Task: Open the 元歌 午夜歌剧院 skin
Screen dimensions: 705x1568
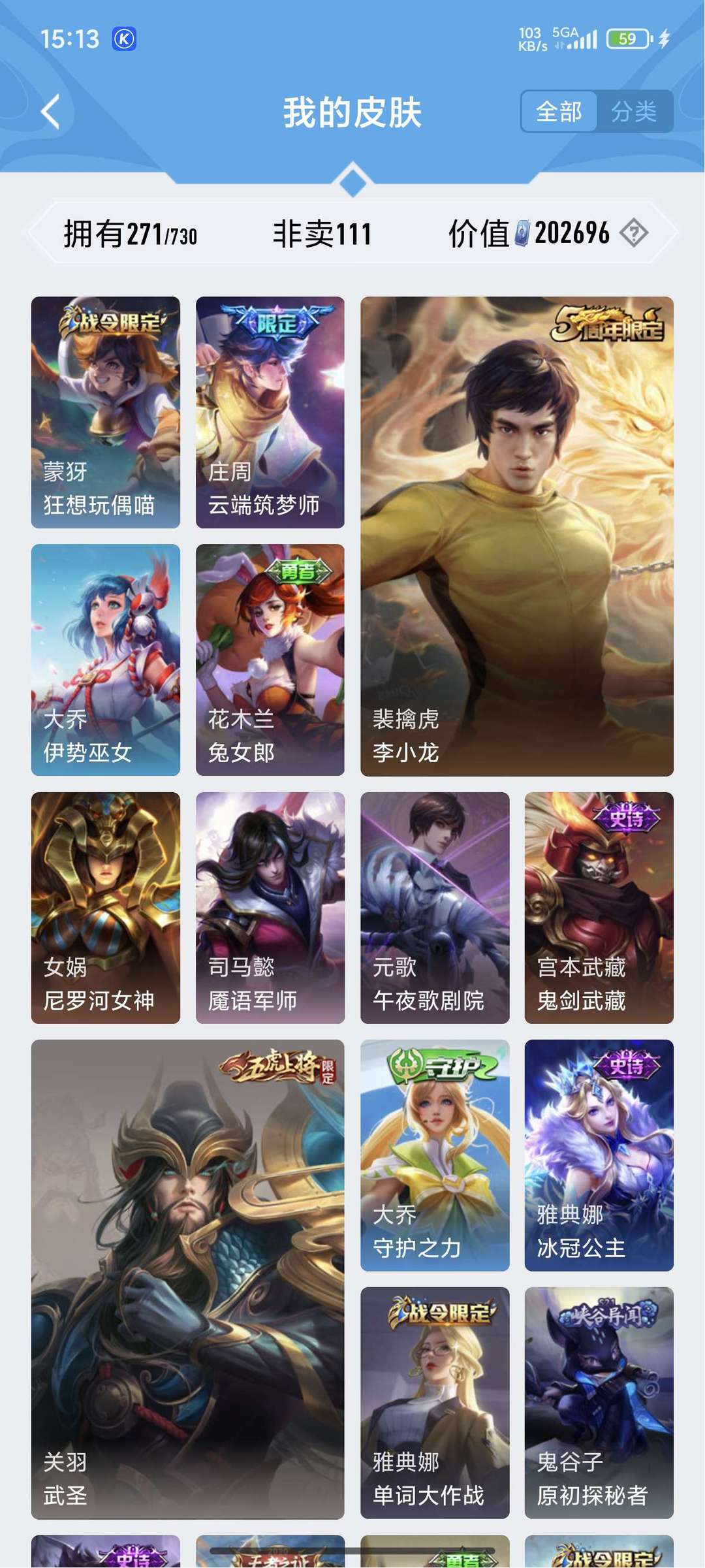Action: click(435, 908)
